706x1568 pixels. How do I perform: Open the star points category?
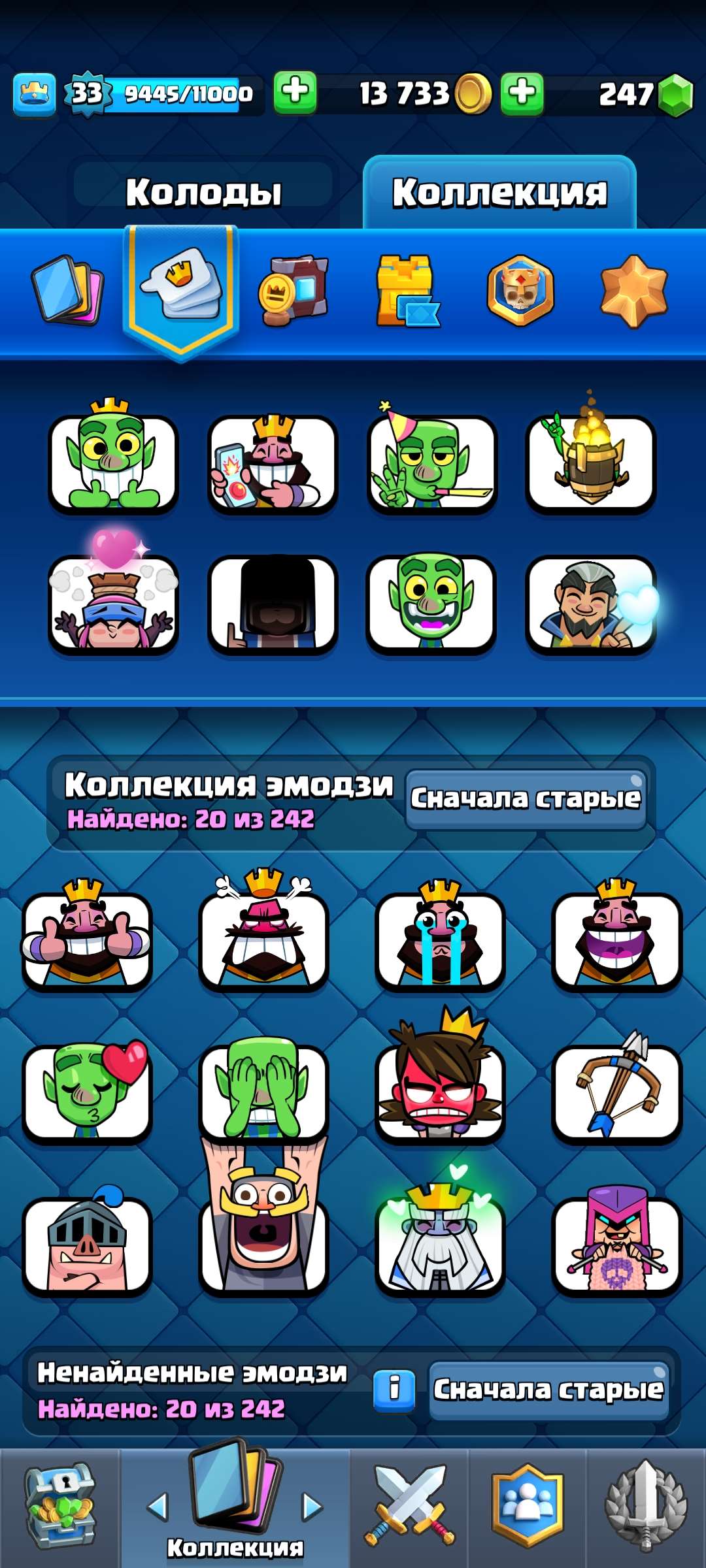(x=633, y=290)
